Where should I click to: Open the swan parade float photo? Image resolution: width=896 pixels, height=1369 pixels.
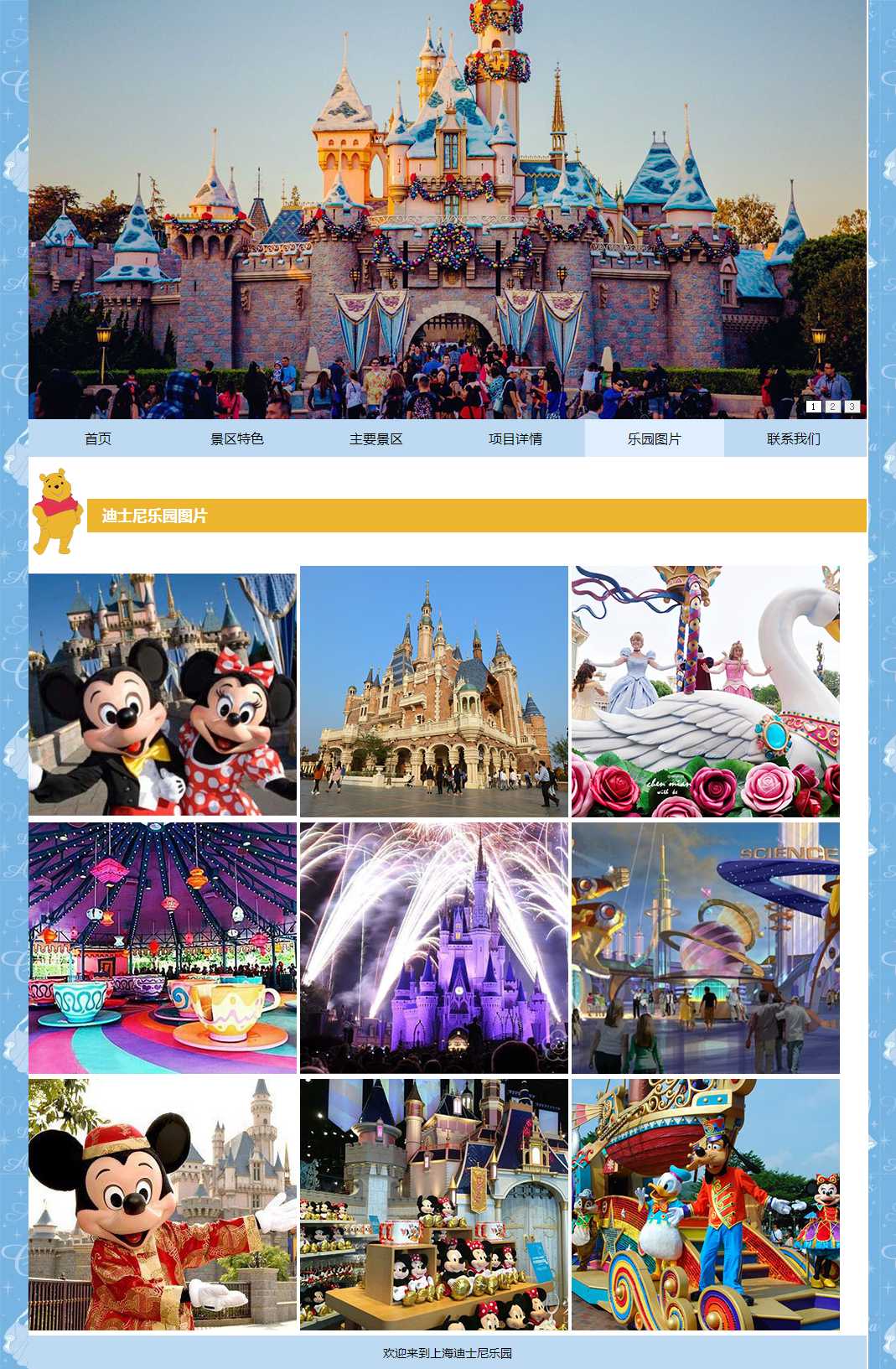pos(706,692)
